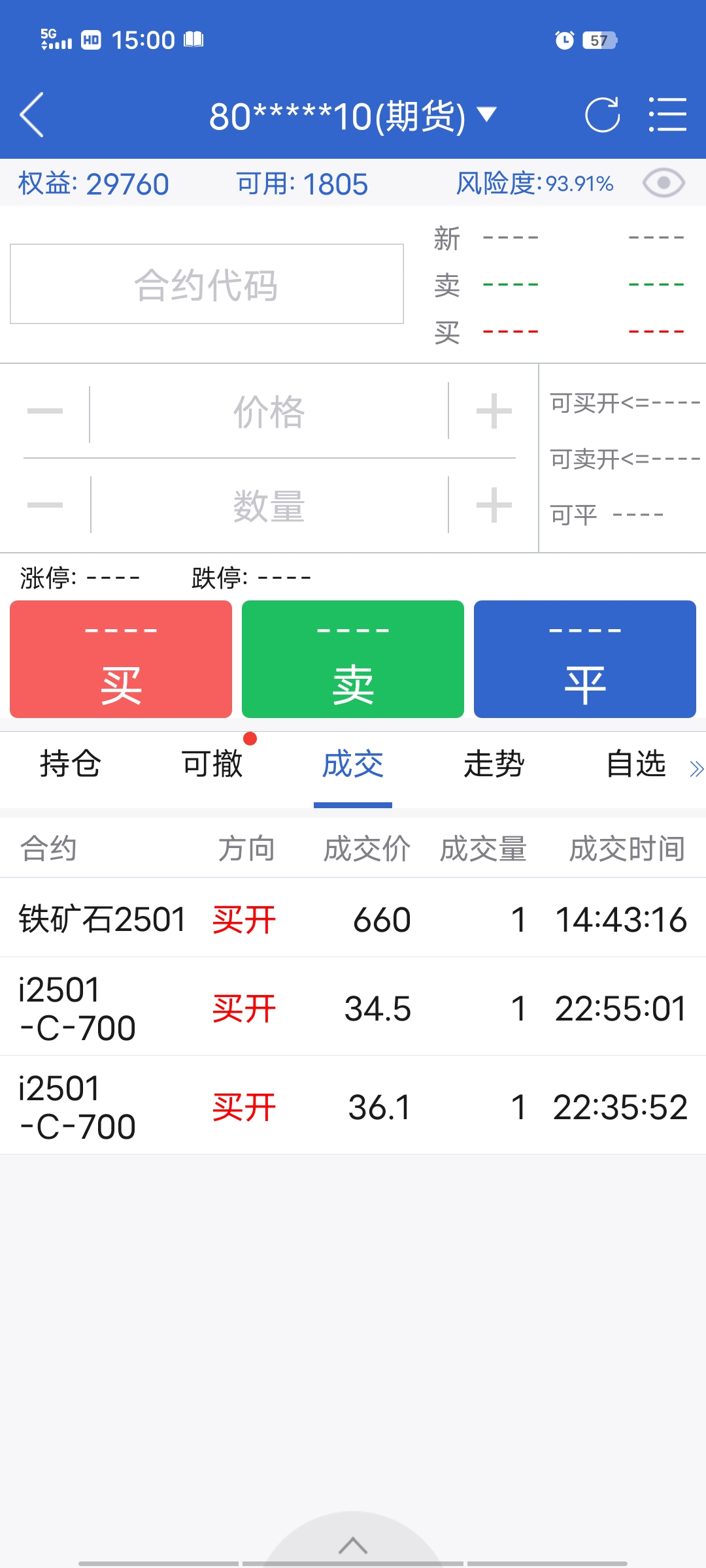This screenshot has height=1568, width=706.
Task: Focus the 数量 input field
Action: 269,506
